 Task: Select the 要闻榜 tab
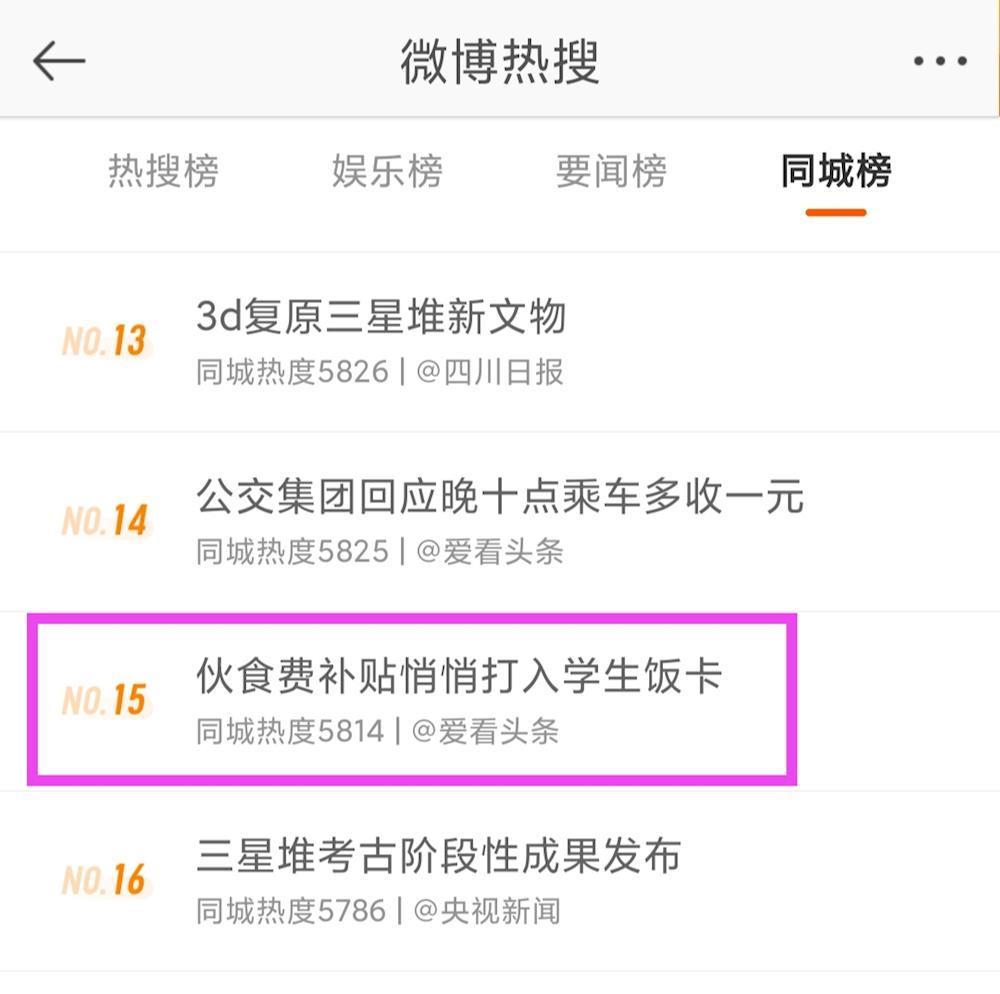[x=611, y=172]
